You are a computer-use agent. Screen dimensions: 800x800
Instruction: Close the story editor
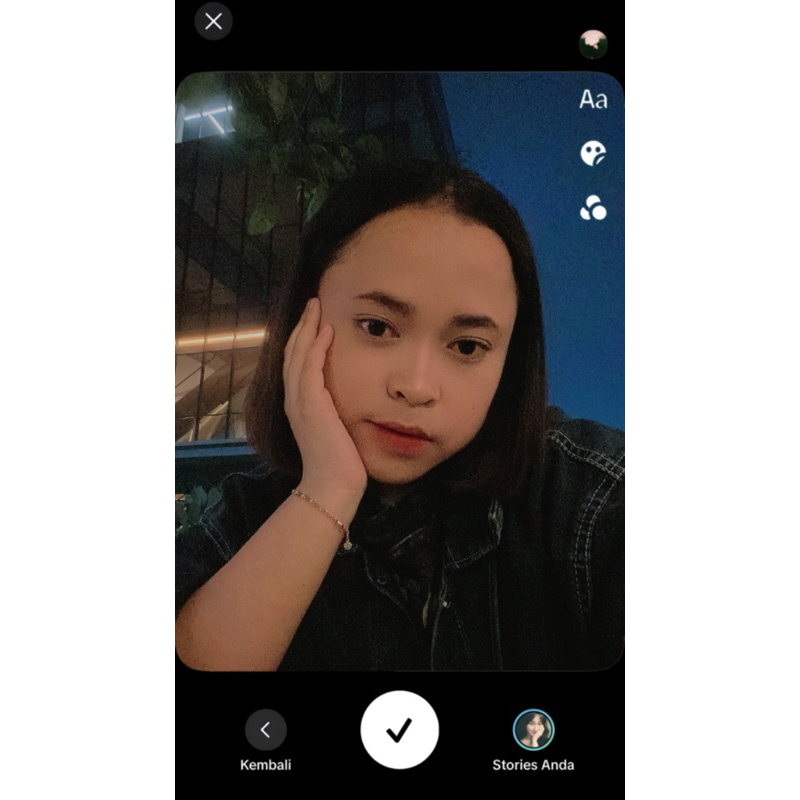pyautogui.click(x=213, y=21)
